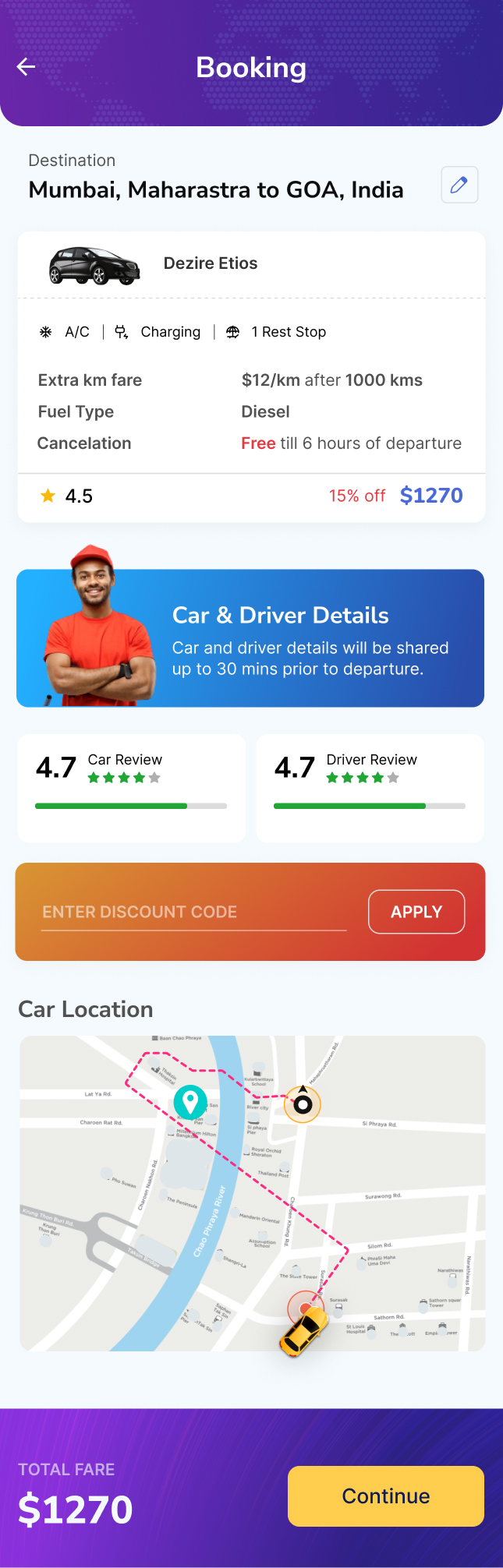
Task: View the Car Review rating card
Action: (131, 787)
